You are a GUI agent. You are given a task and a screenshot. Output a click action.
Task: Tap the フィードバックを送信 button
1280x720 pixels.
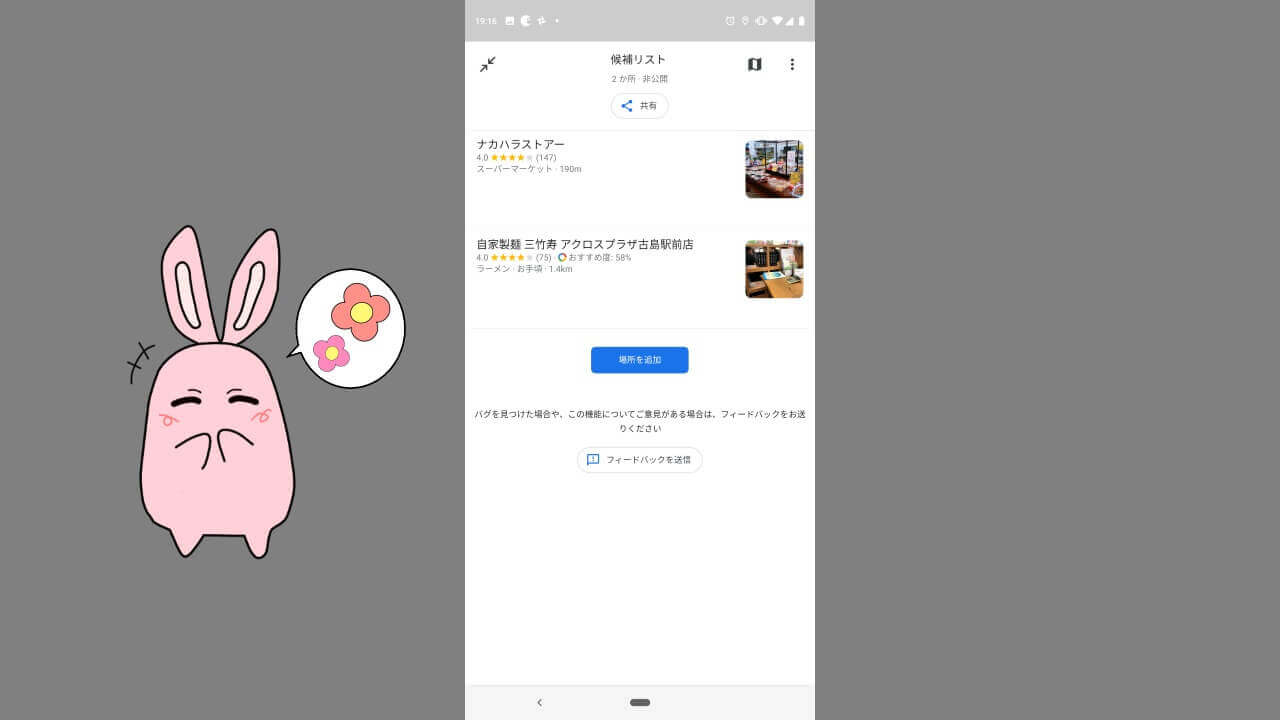639,460
